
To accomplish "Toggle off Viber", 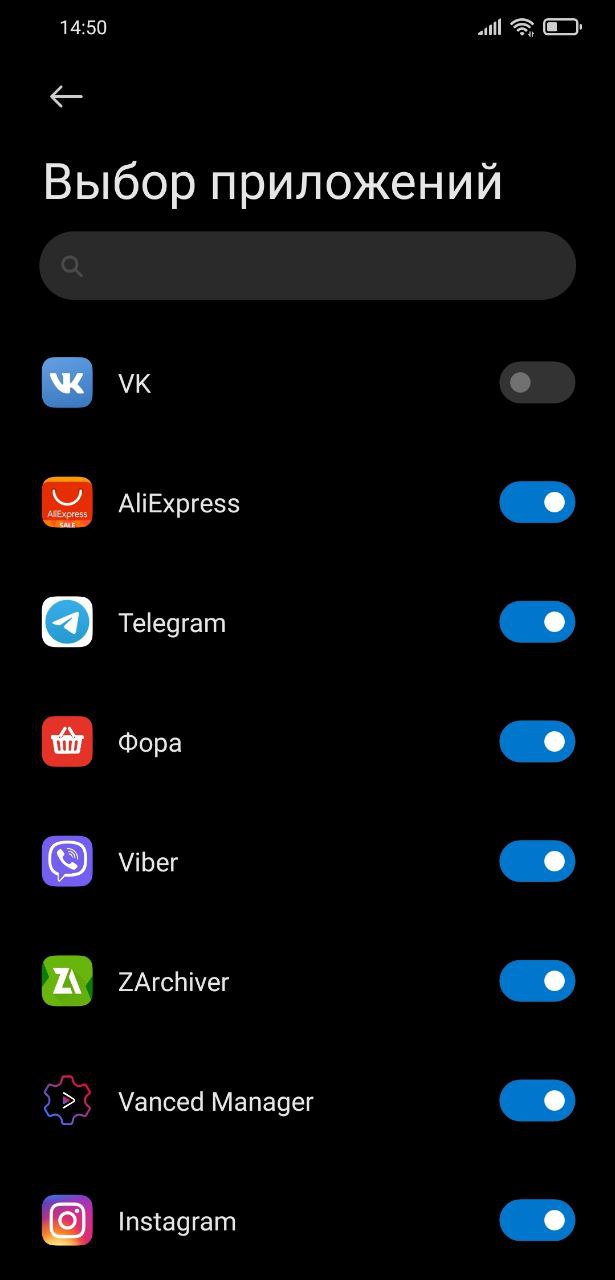I will [x=537, y=861].
